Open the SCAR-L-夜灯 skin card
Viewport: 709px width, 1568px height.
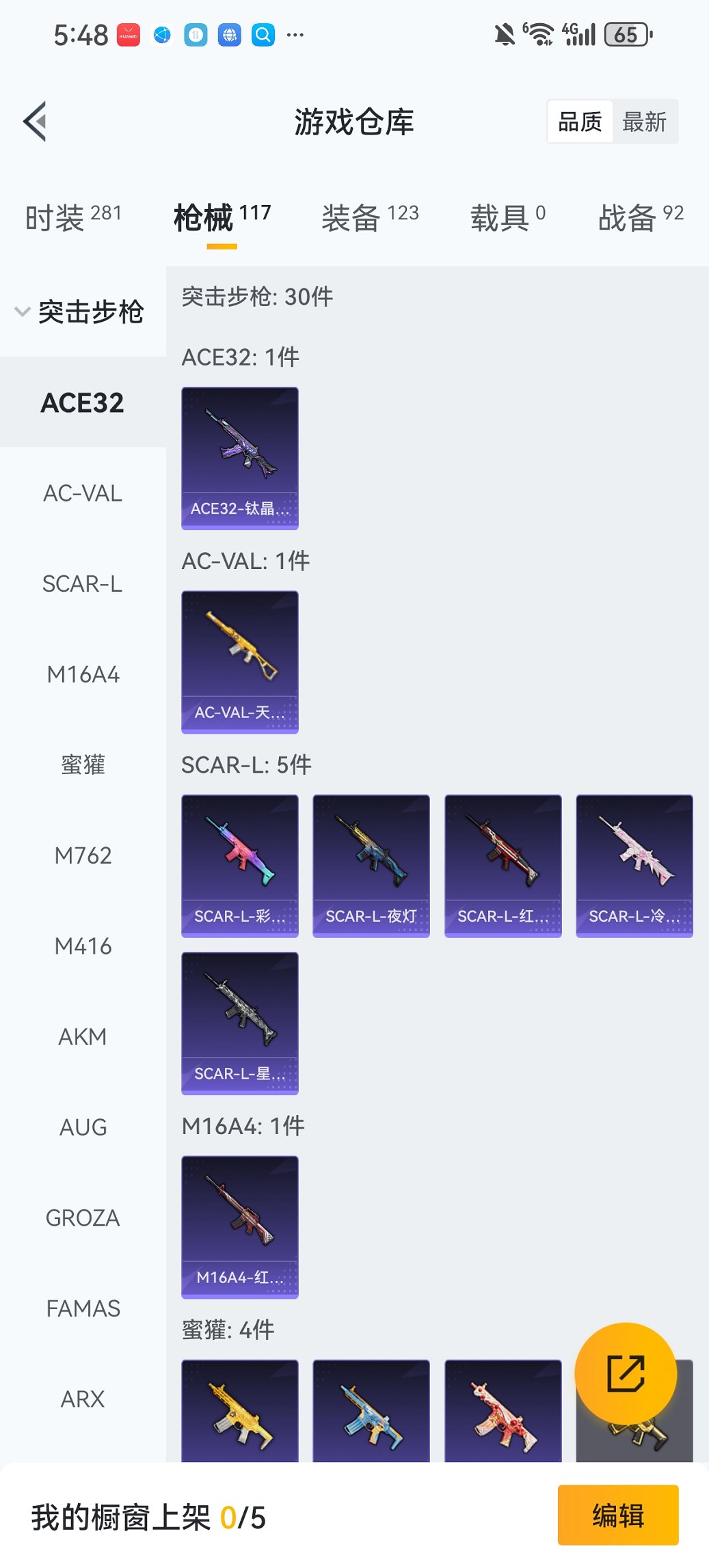[371, 866]
